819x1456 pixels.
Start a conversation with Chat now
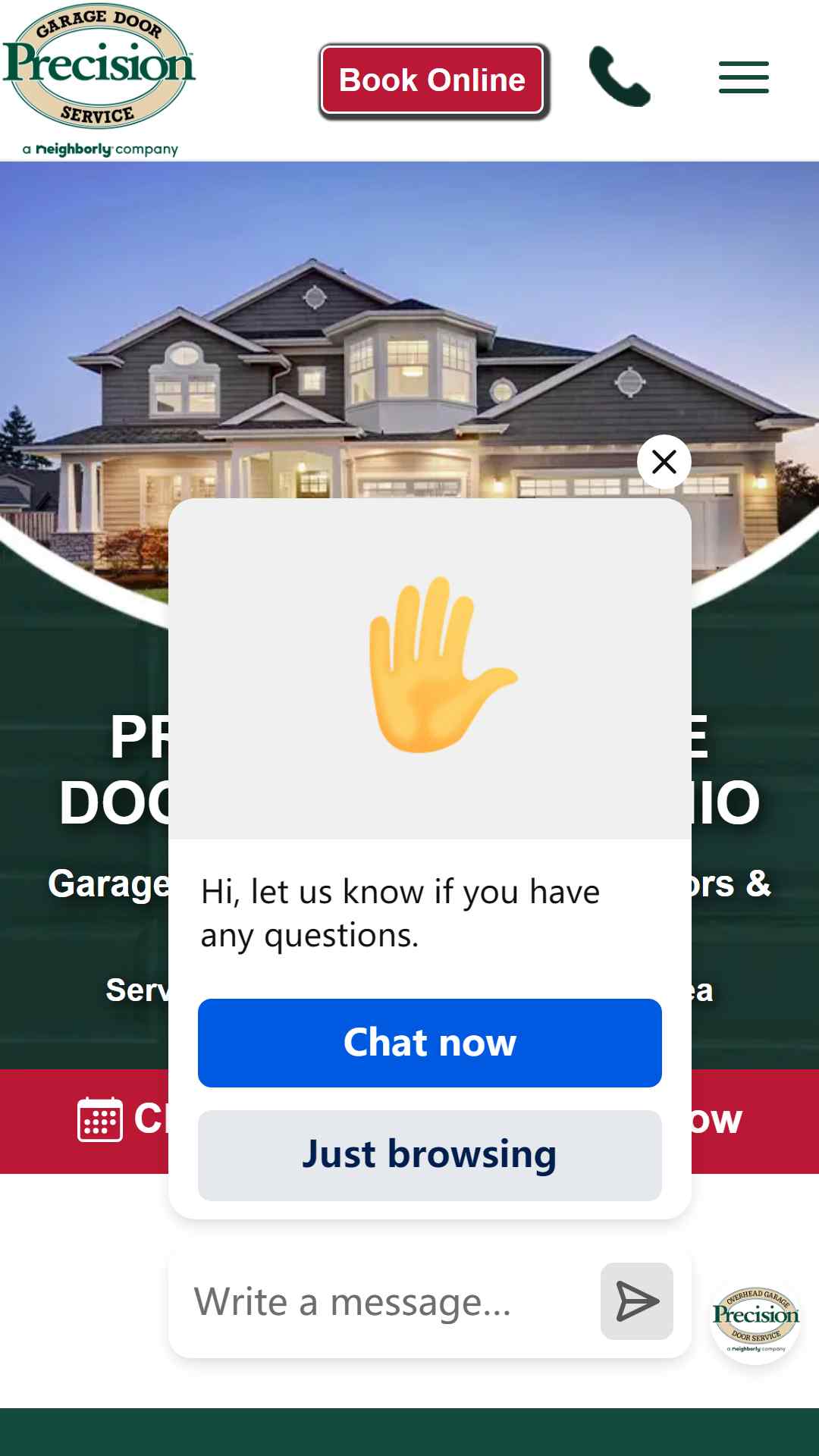[430, 1043]
